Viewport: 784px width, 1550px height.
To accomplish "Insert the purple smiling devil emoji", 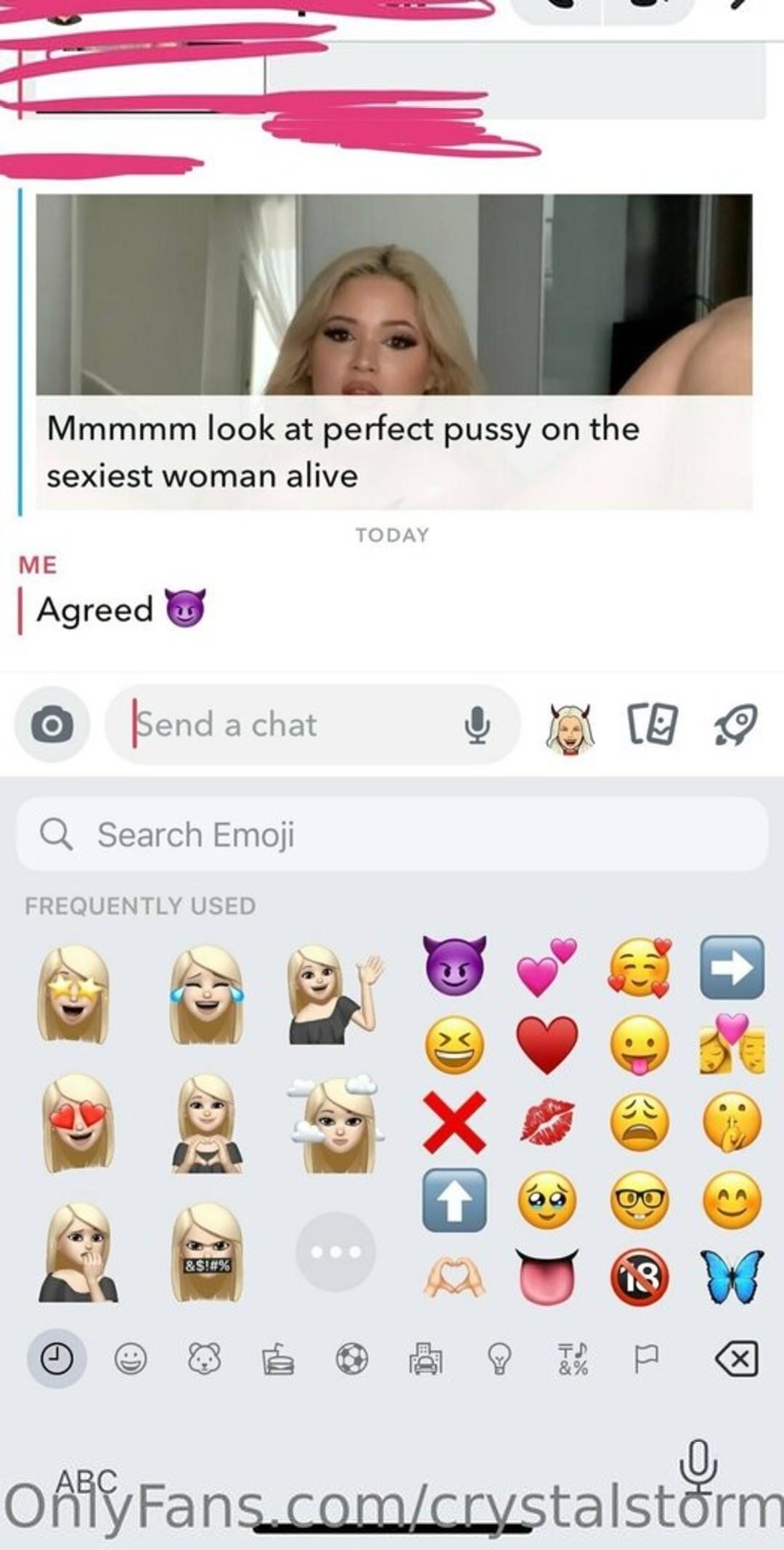I will [x=454, y=967].
